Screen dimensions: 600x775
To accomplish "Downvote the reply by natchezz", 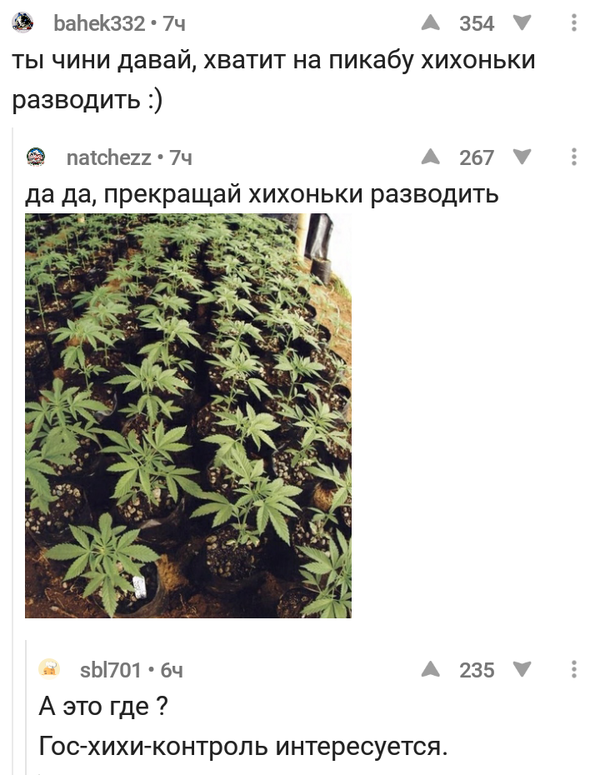I will [x=521, y=157].
